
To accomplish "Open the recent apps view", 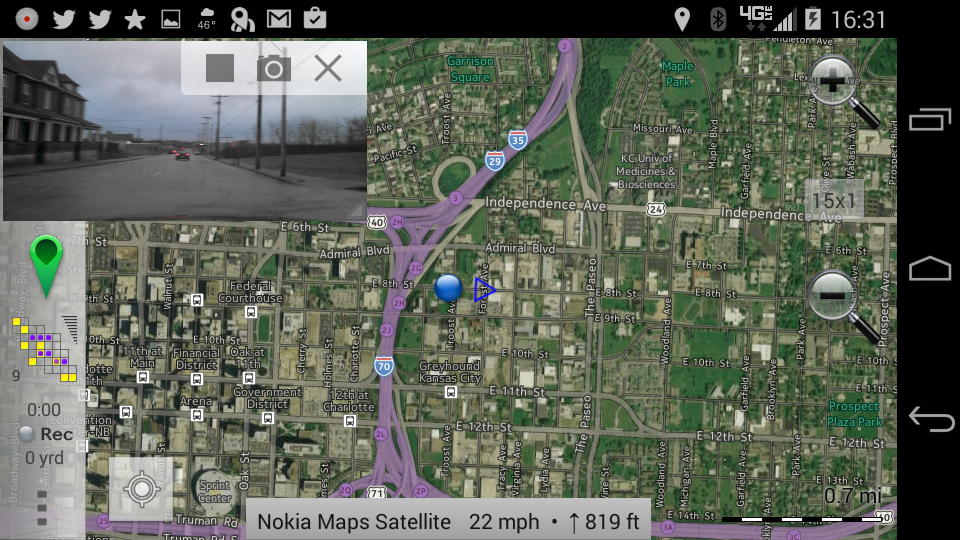I will pyautogui.click(x=930, y=120).
